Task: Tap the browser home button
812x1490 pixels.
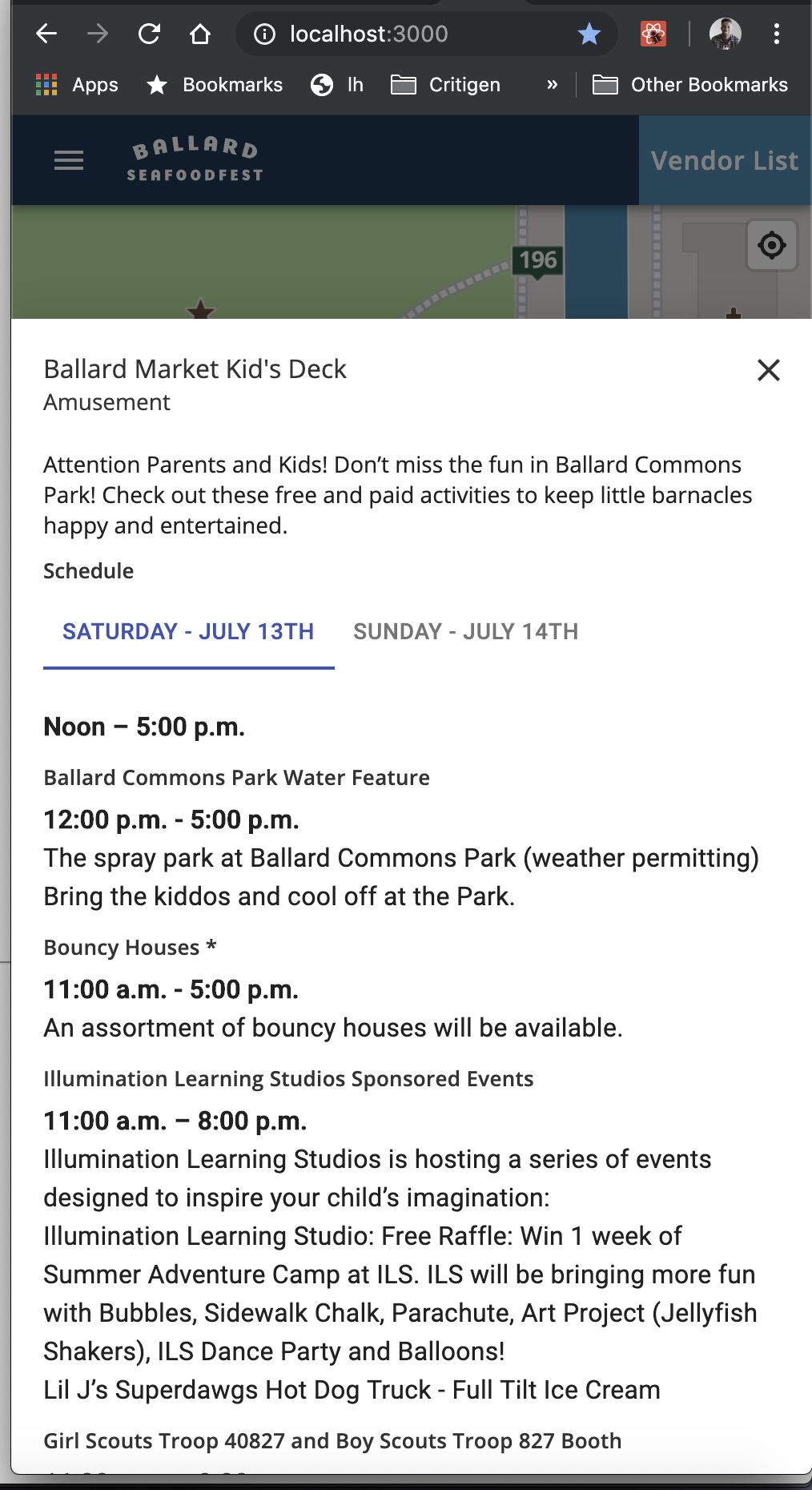Action: 200,34
